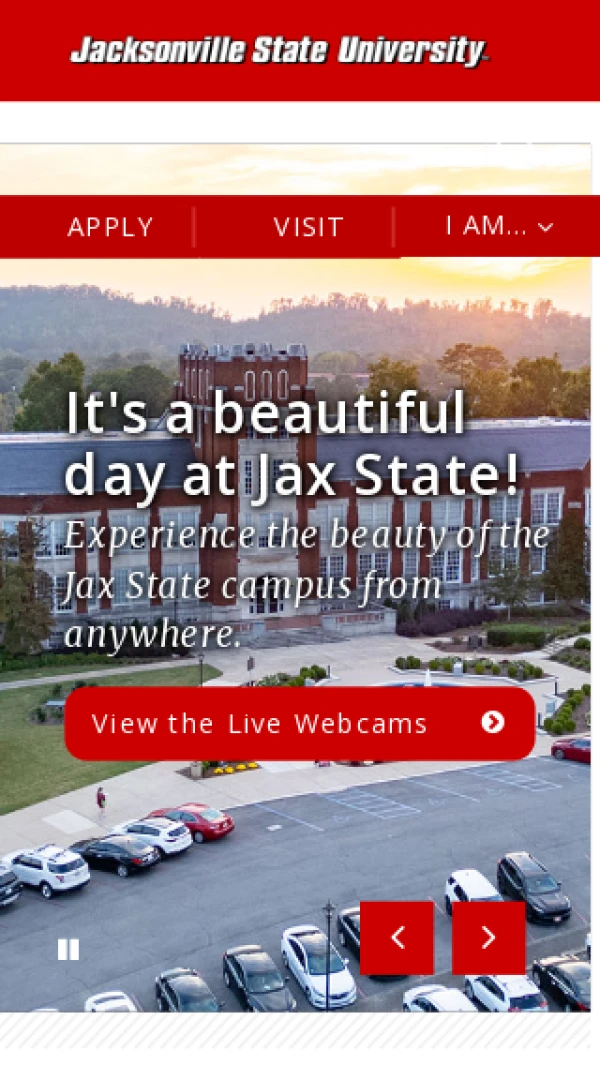600x1065 pixels.
Task: Open the Visit page
Action: pos(308,227)
